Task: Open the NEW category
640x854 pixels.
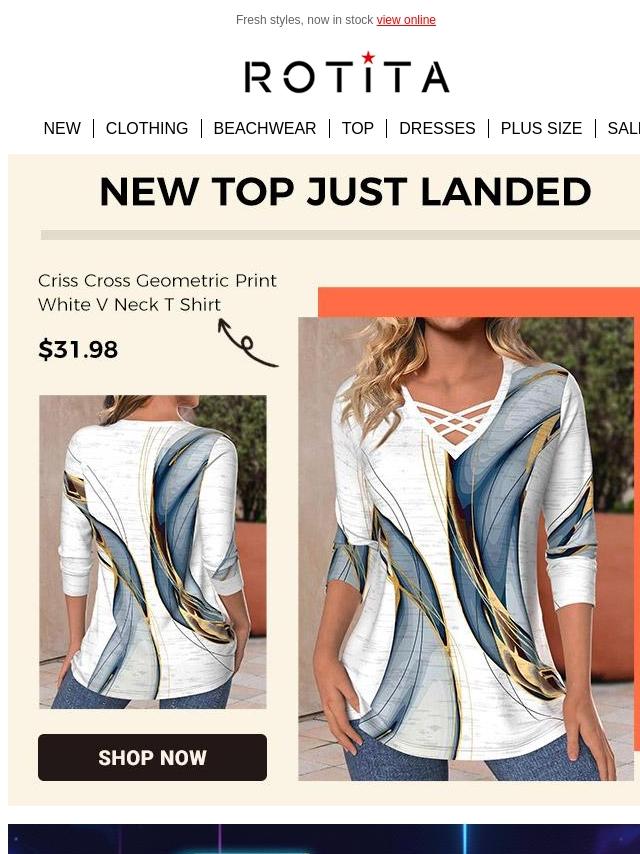Action: (62, 128)
